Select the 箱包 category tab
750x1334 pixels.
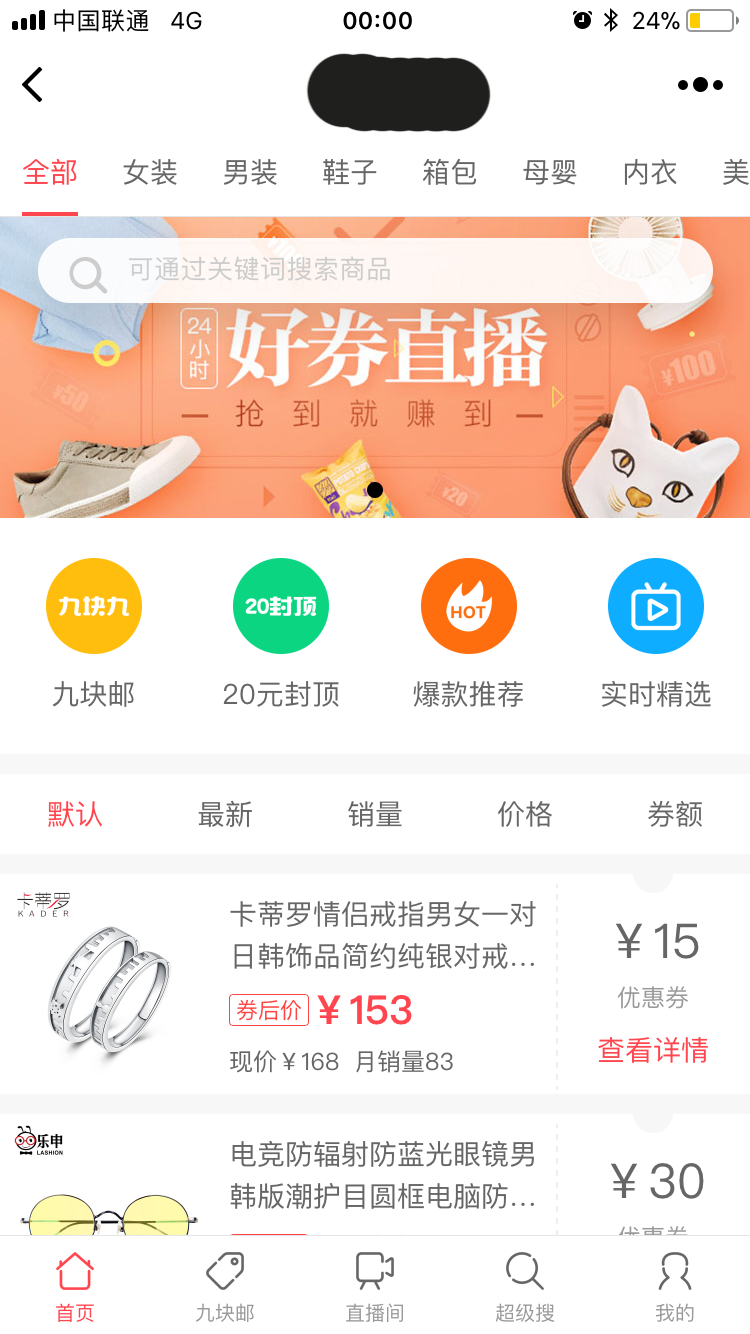point(450,173)
